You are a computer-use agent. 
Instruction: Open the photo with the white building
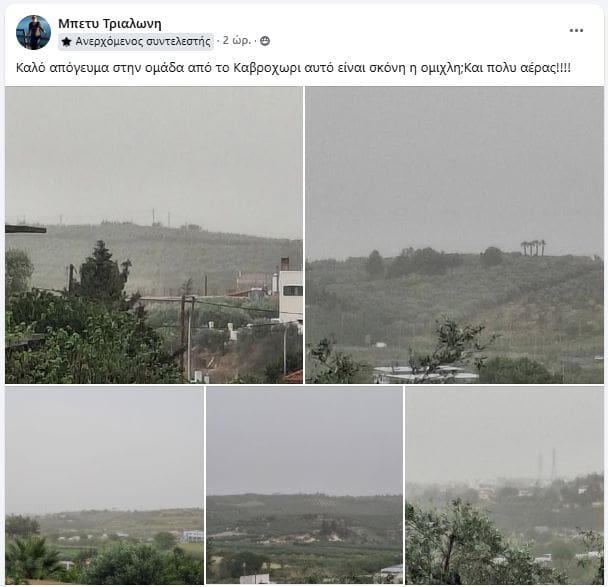154,235
